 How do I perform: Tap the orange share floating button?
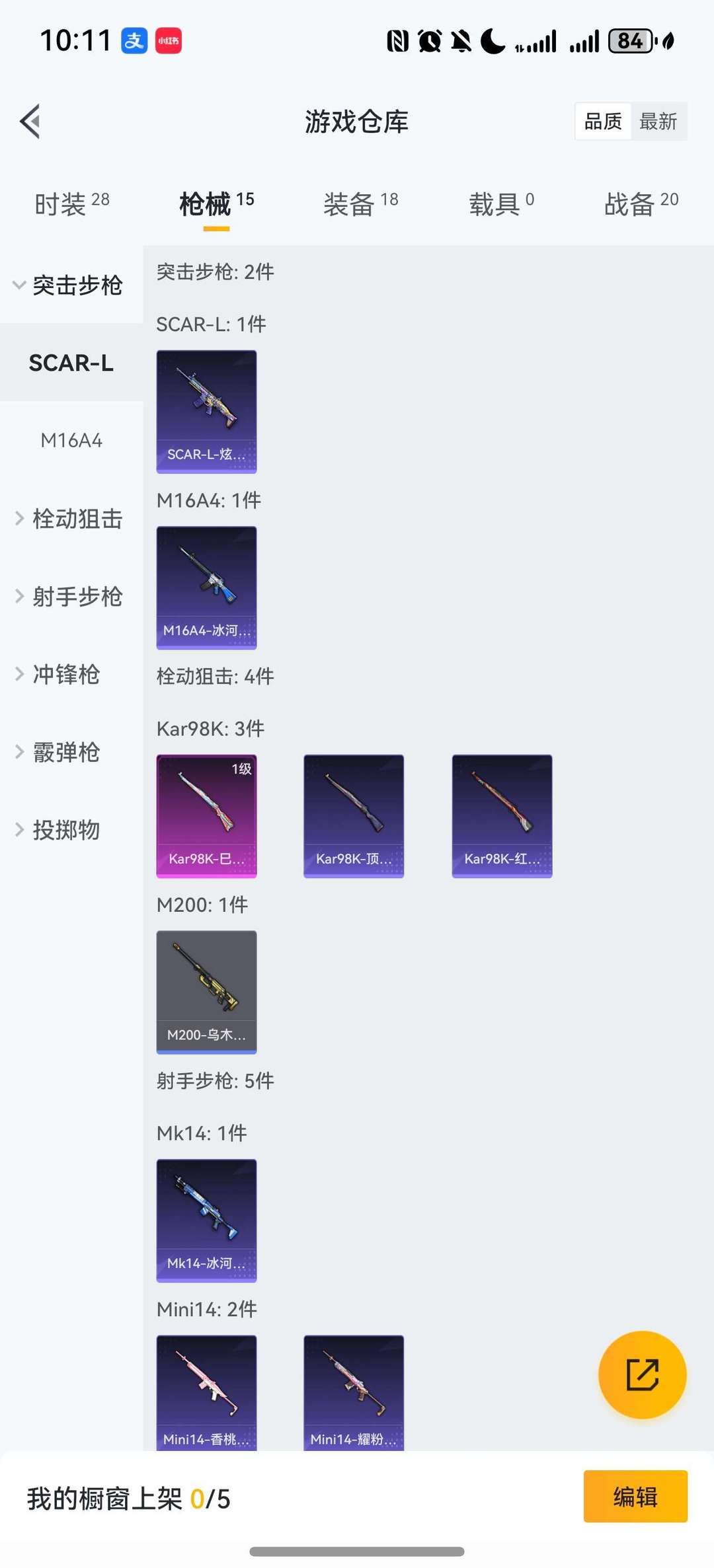(642, 1375)
